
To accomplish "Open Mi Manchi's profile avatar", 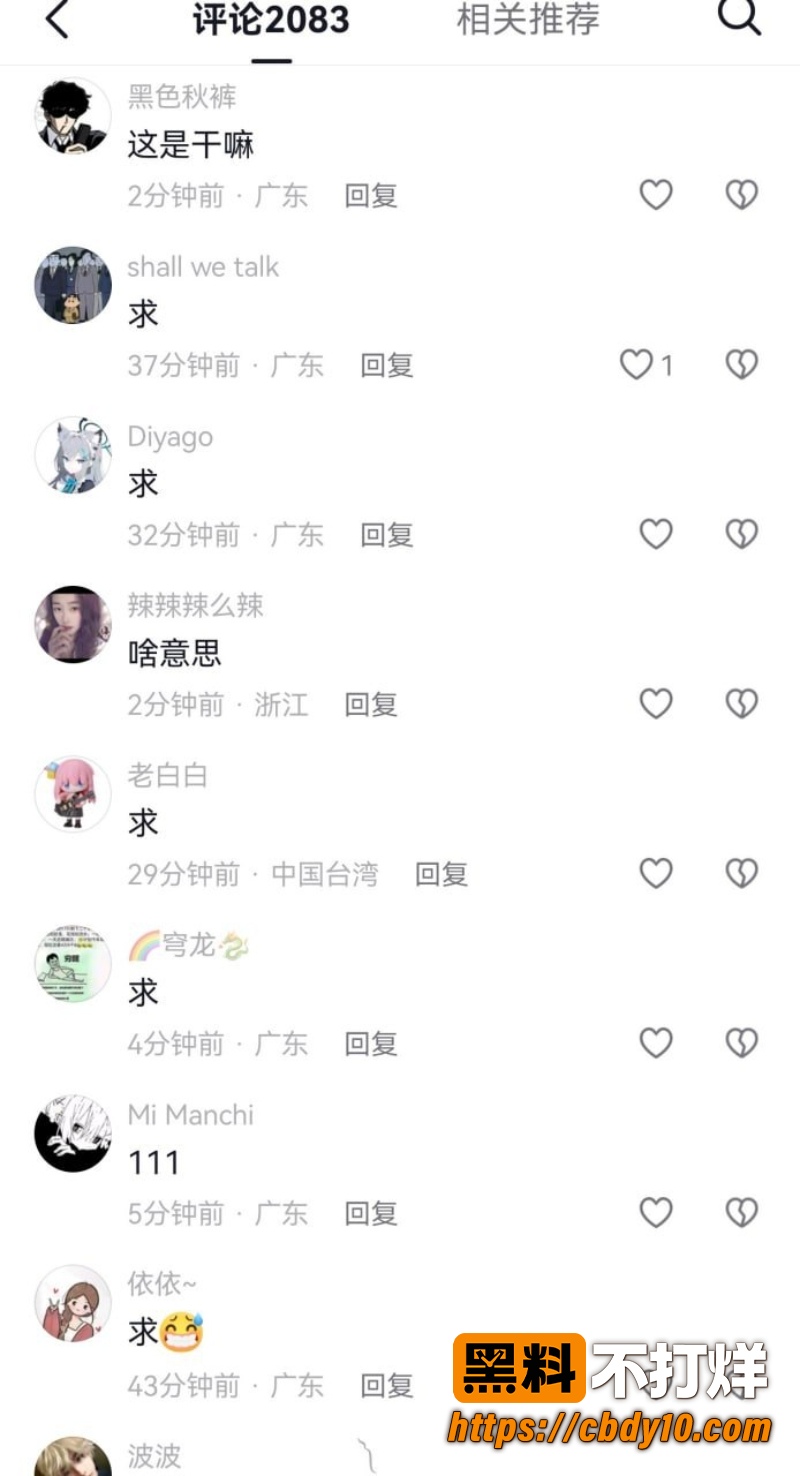I will pos(73,1133).
